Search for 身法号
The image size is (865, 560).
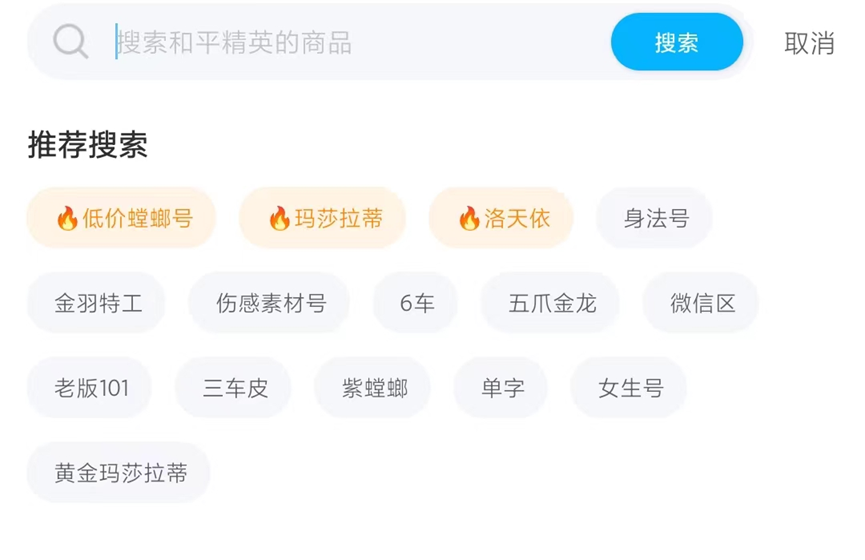coord(655,218)
